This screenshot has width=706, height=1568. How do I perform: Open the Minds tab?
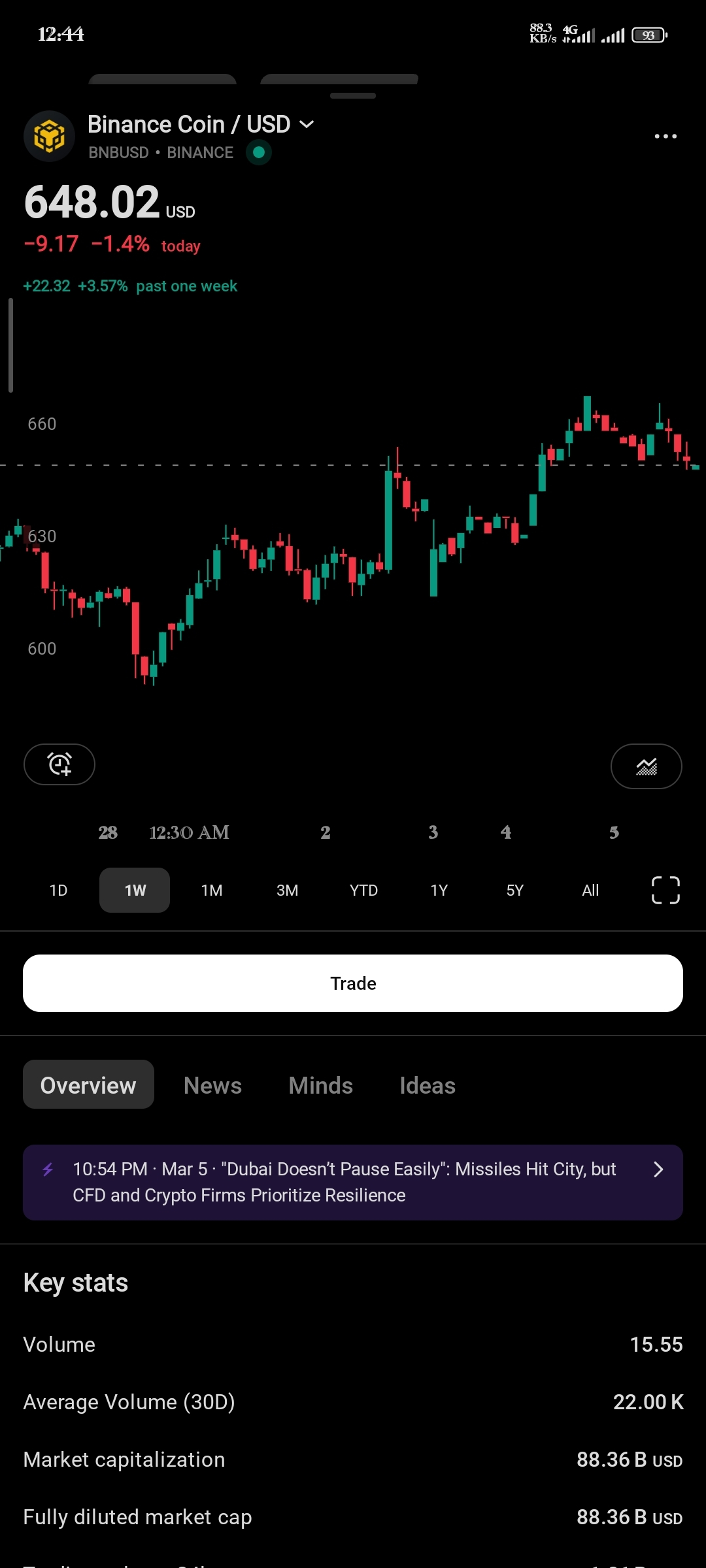coord(320,1085)
